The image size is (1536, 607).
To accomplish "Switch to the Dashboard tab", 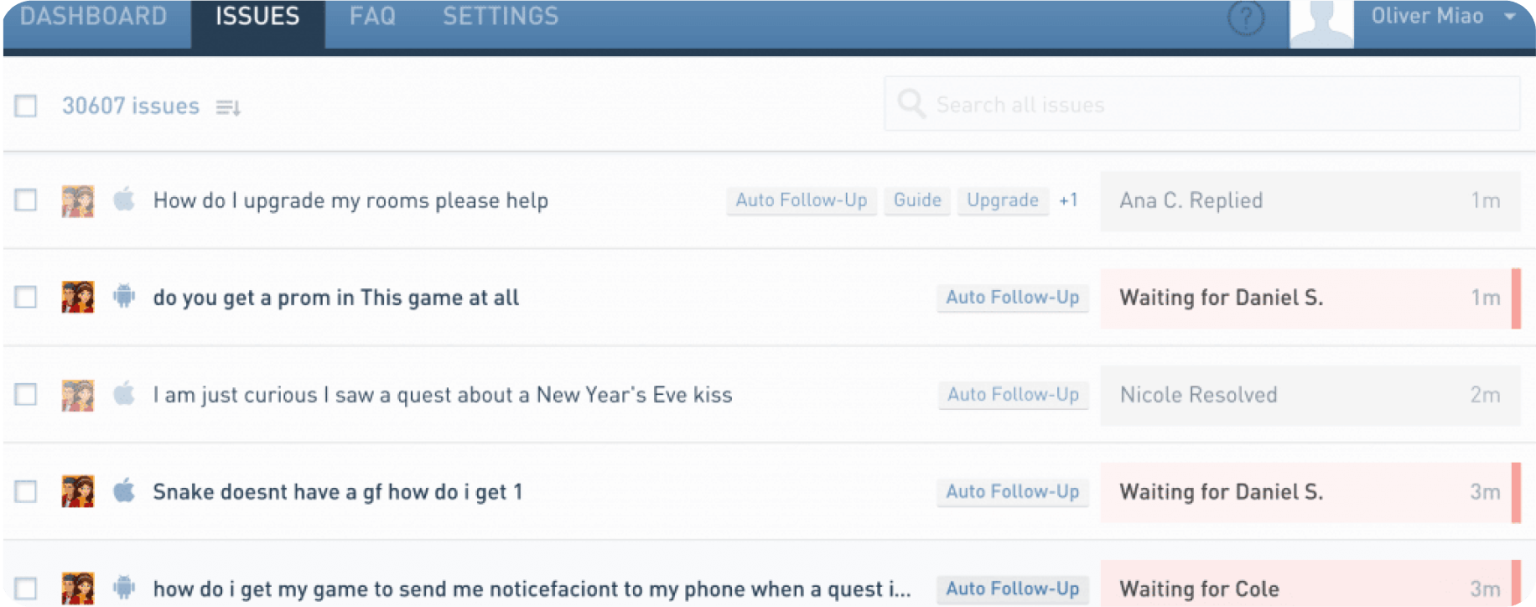I will click(x=93, y=17).
